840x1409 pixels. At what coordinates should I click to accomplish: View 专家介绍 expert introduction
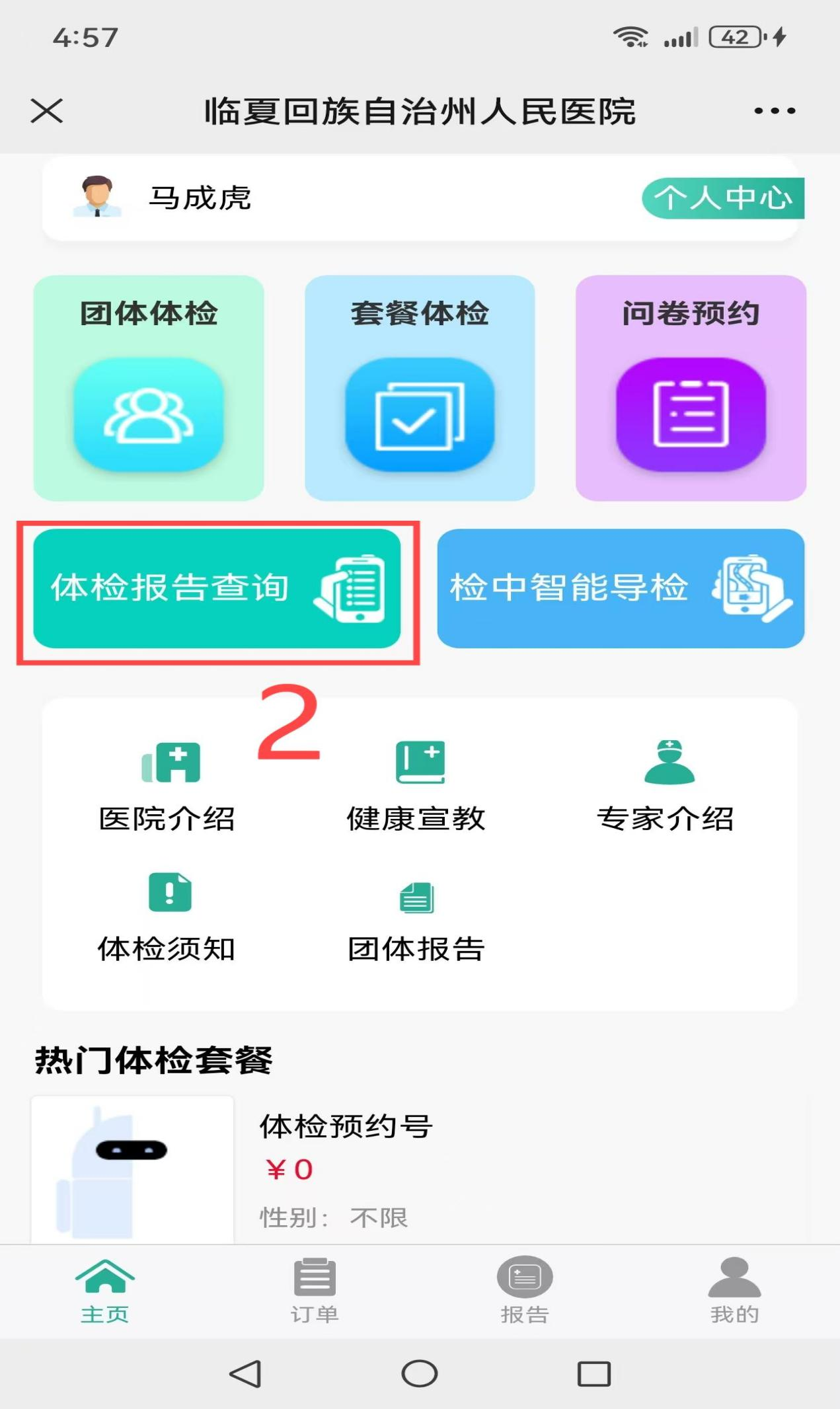point(666,786)
